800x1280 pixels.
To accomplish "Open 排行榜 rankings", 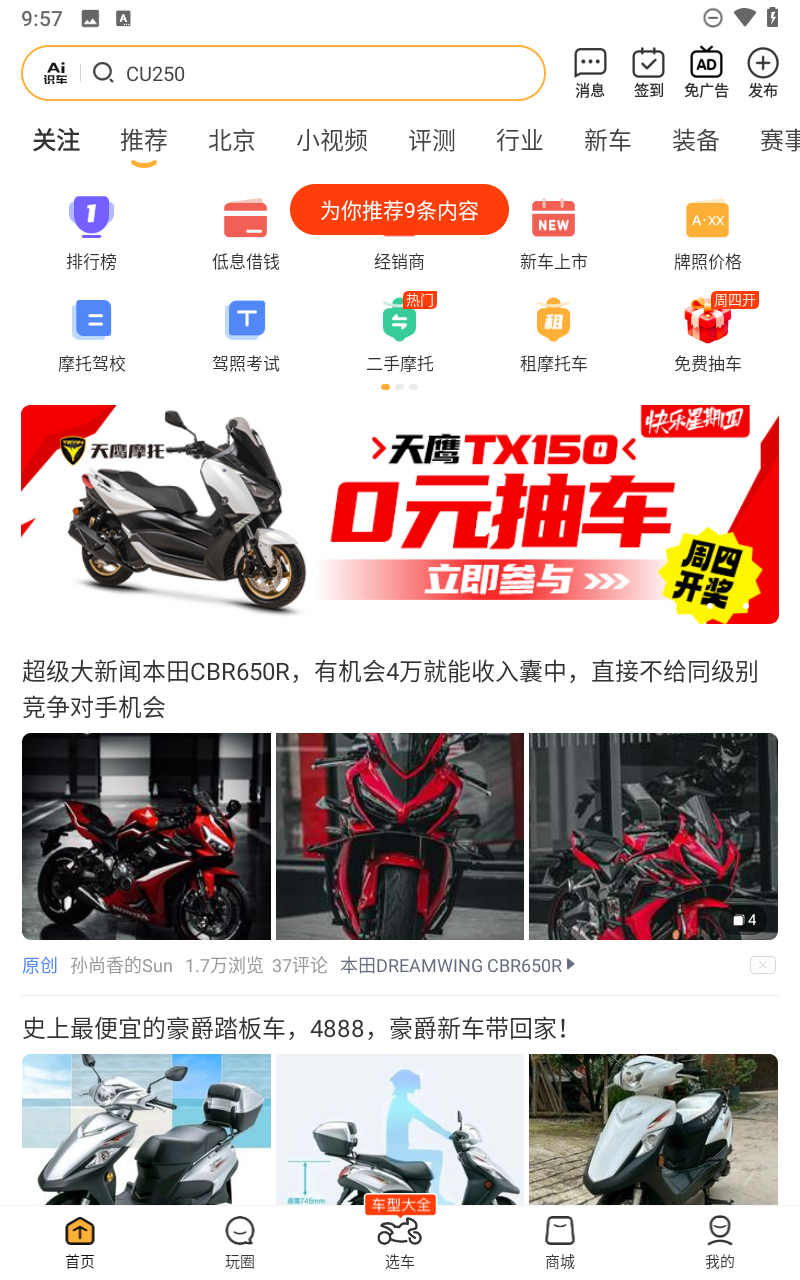I will (x=91, y=232).
